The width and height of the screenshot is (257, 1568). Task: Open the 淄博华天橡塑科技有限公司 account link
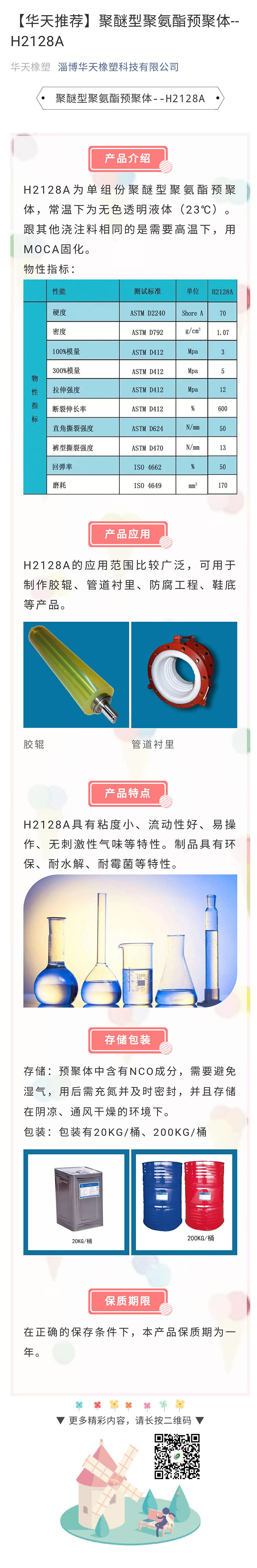[x=118, y=67]
